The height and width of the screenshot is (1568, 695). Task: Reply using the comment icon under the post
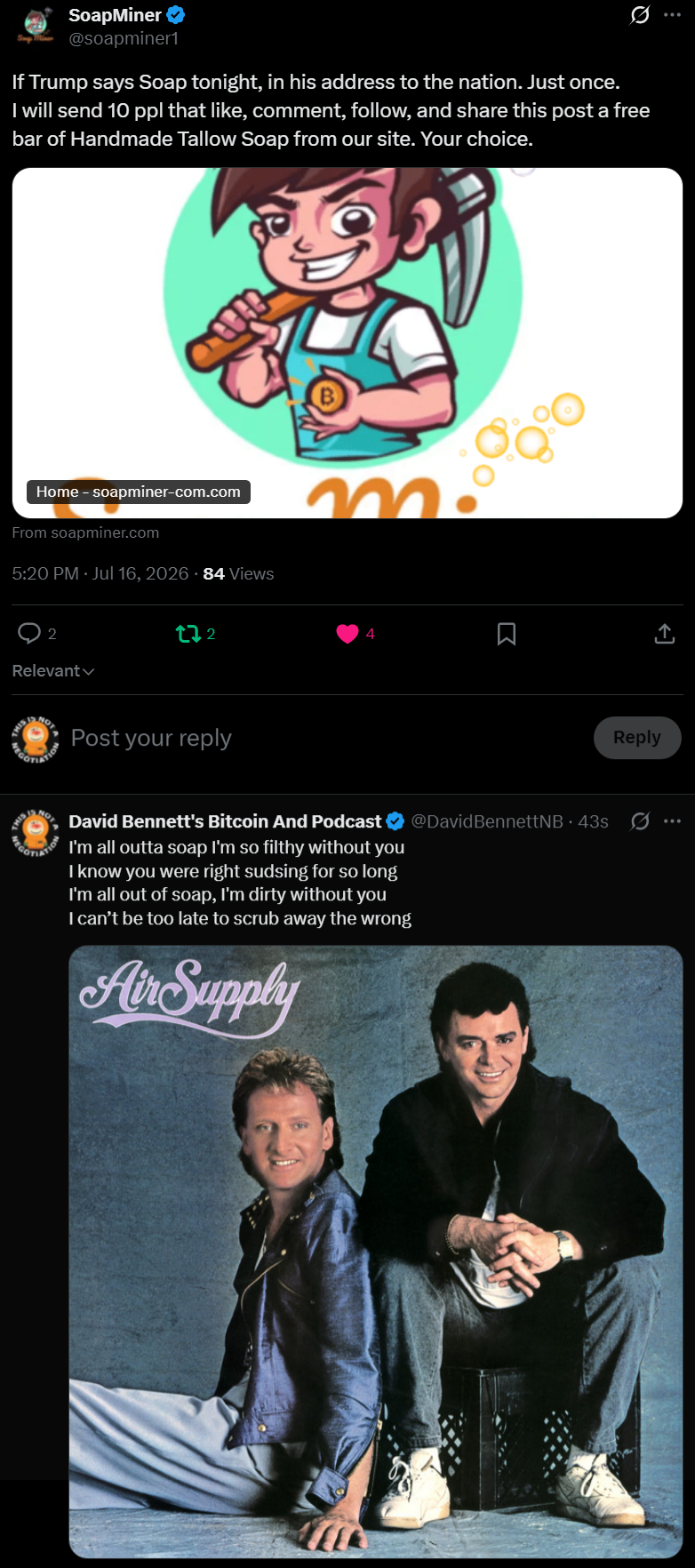point(29,633)
